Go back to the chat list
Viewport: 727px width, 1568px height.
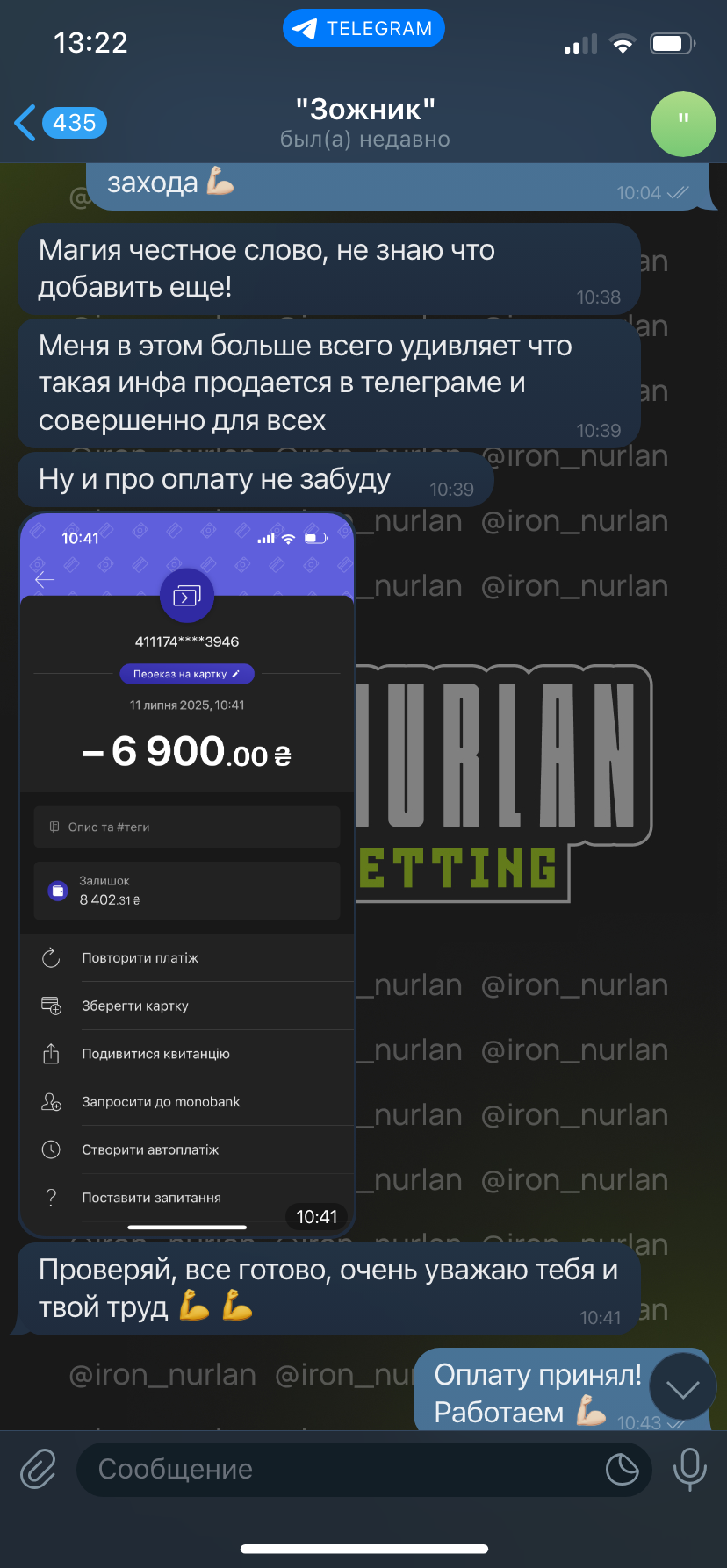[60, 123]
